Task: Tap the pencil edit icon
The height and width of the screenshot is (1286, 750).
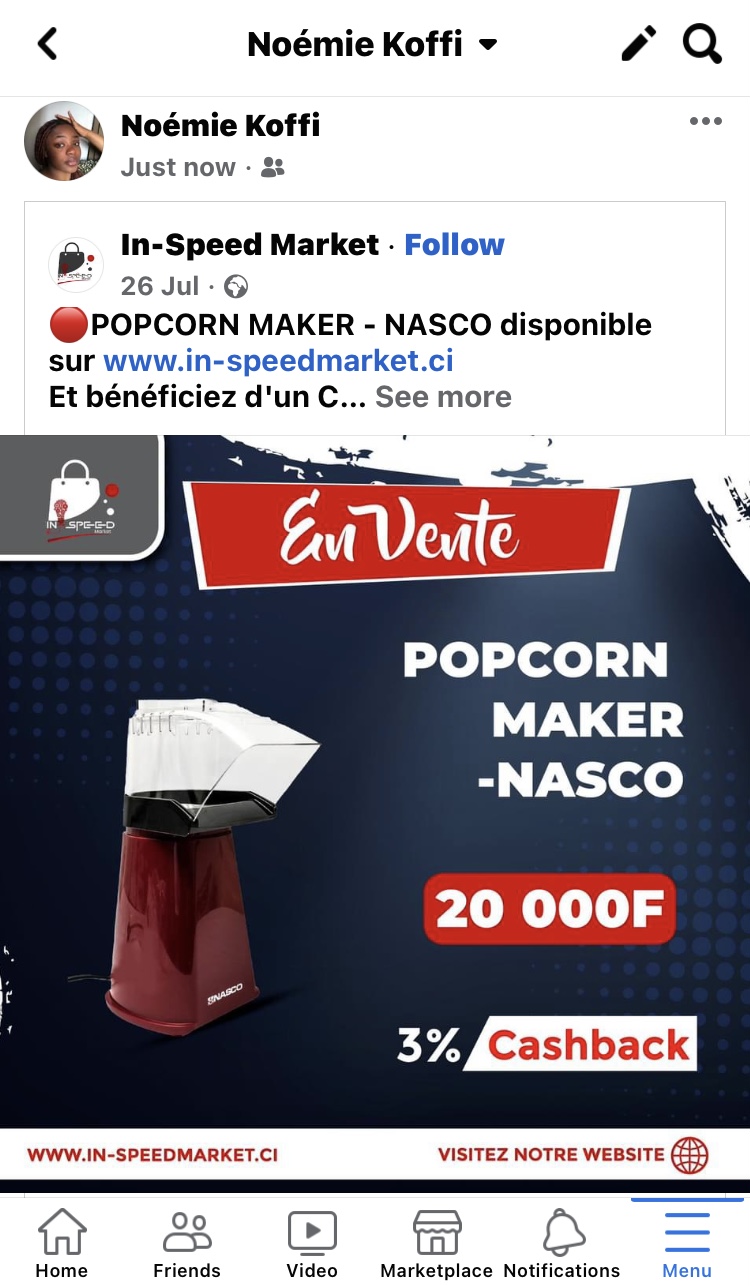Action: [x=638, y=44]
